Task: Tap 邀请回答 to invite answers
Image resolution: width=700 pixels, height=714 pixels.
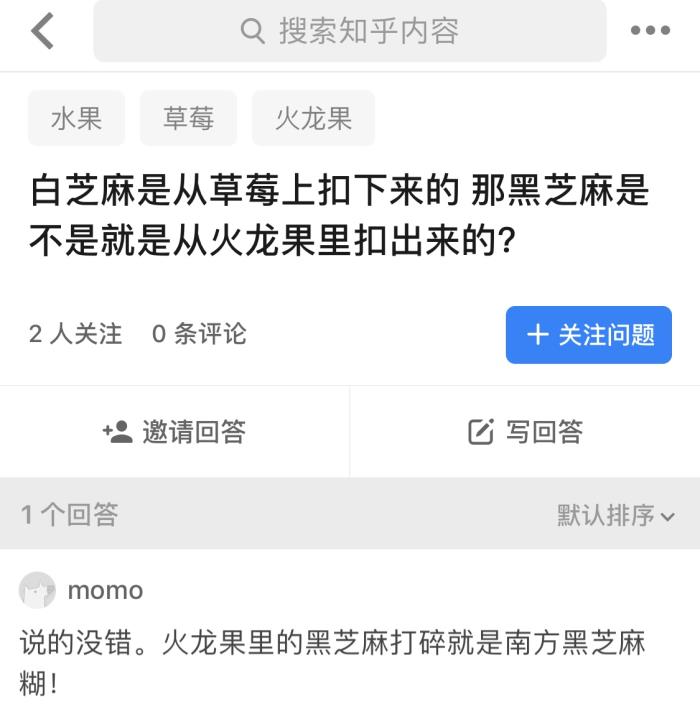Action: (x=175, y=432)
